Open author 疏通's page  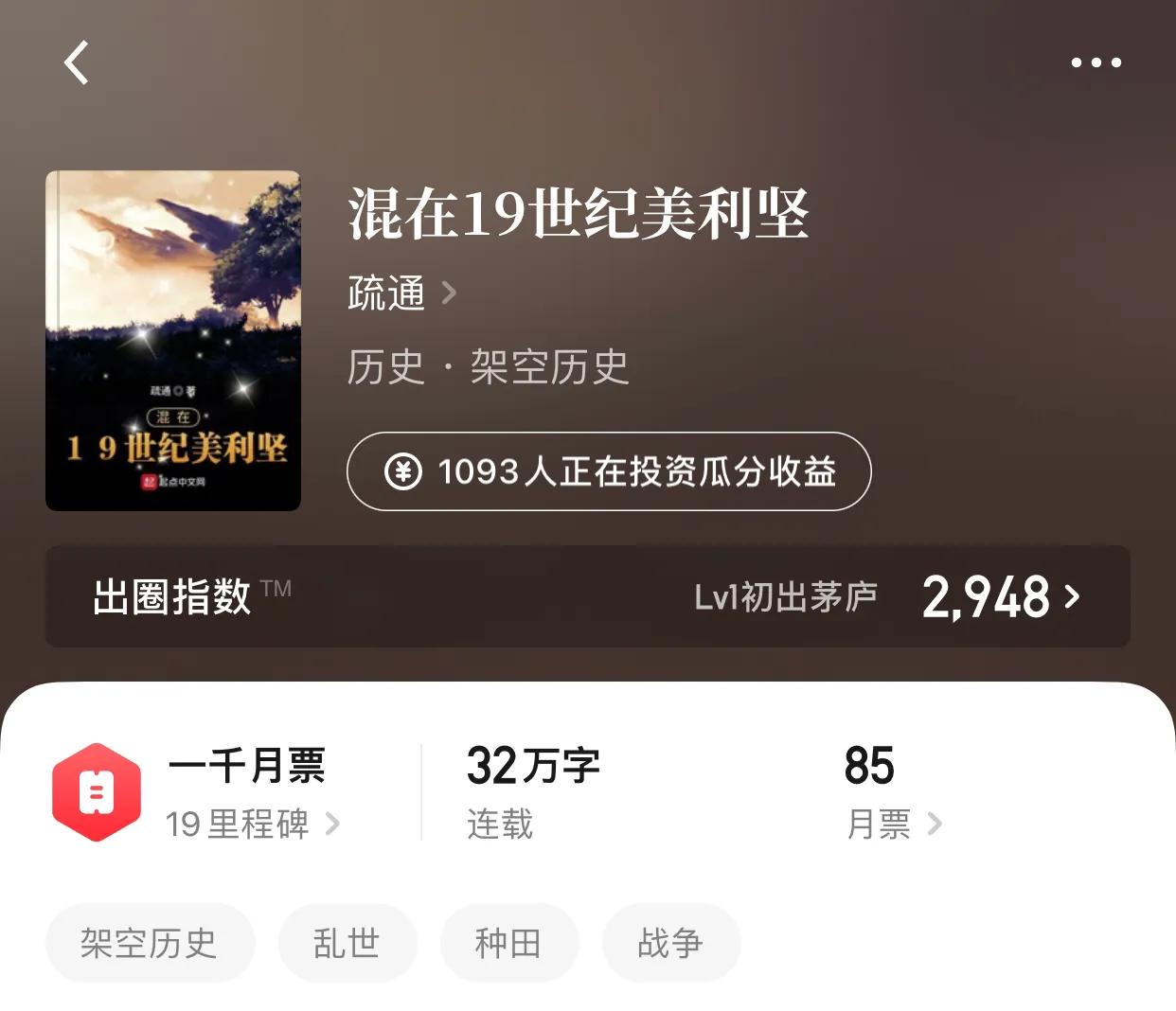401,293
